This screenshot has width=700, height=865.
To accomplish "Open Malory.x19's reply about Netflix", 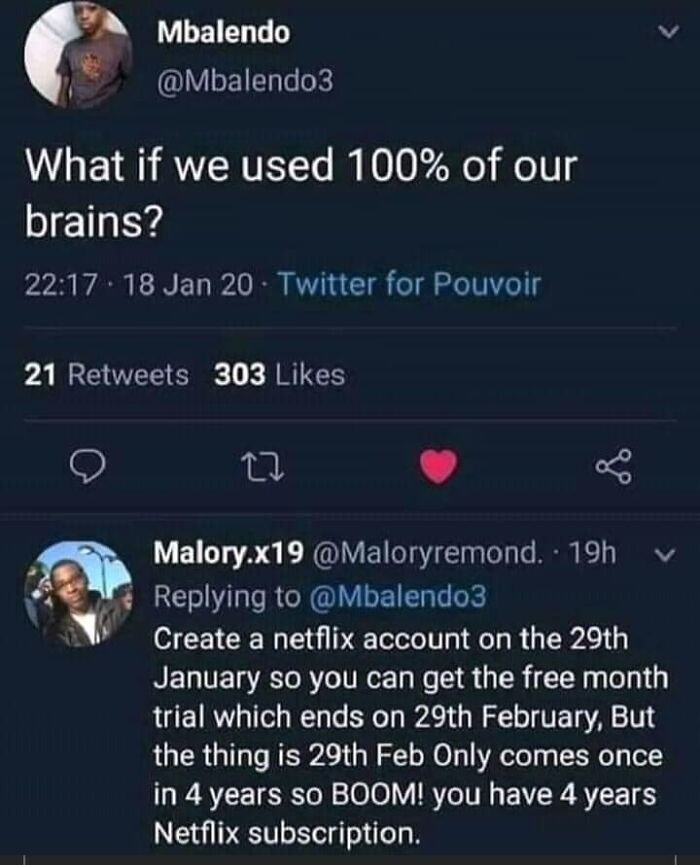I will [410, 735].
